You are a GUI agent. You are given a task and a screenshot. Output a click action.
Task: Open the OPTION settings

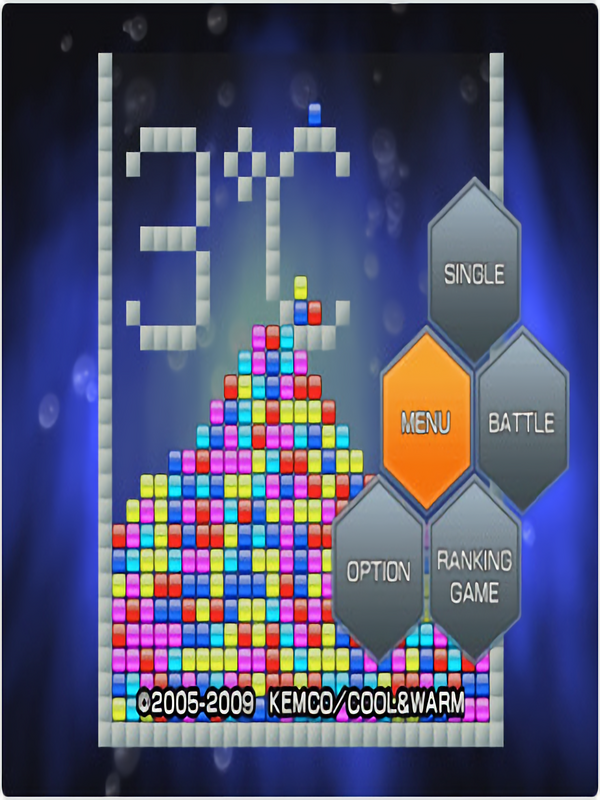379,572
